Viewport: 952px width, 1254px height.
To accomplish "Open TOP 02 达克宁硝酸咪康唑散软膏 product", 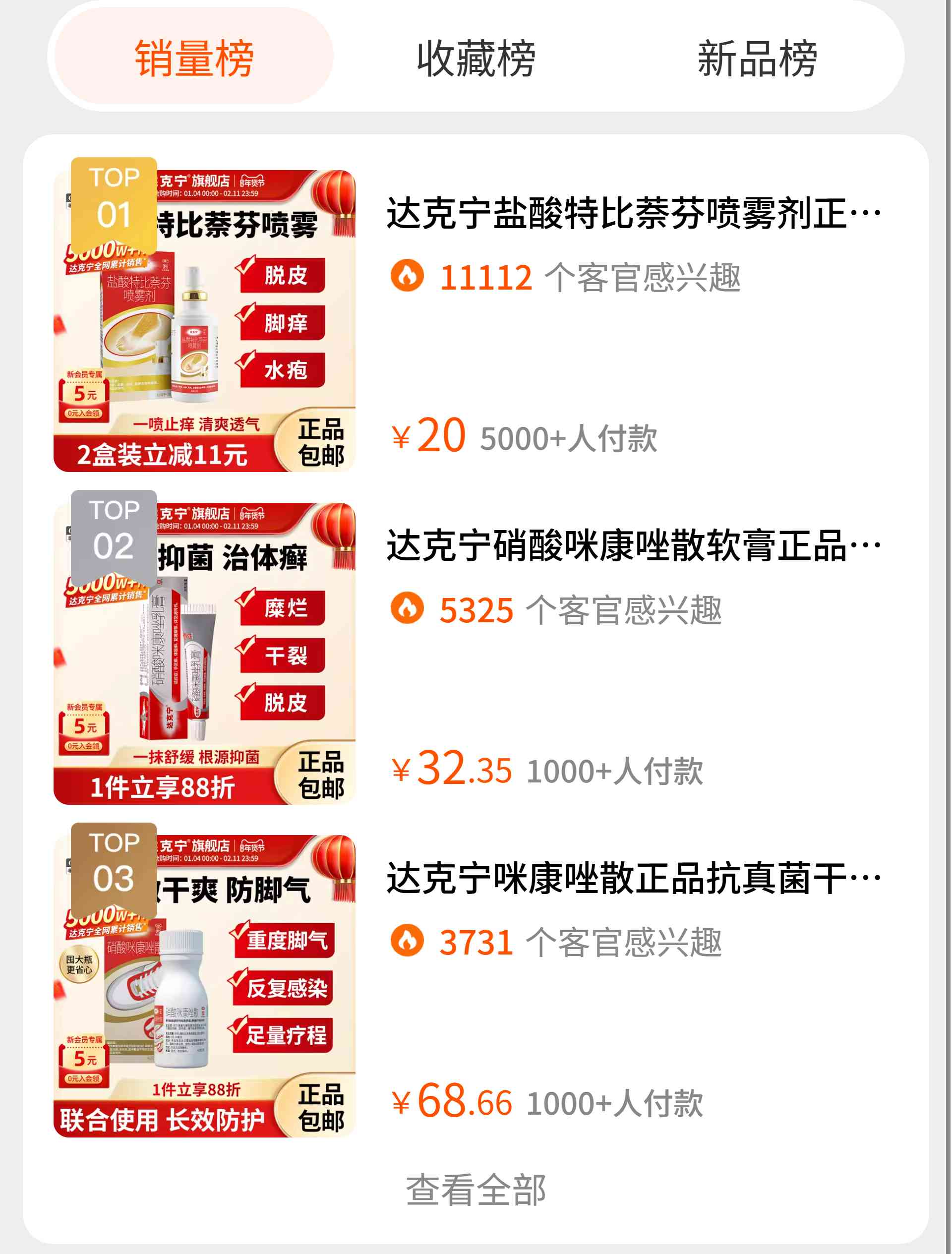I will pyautogui.click(x=632, y=546).
